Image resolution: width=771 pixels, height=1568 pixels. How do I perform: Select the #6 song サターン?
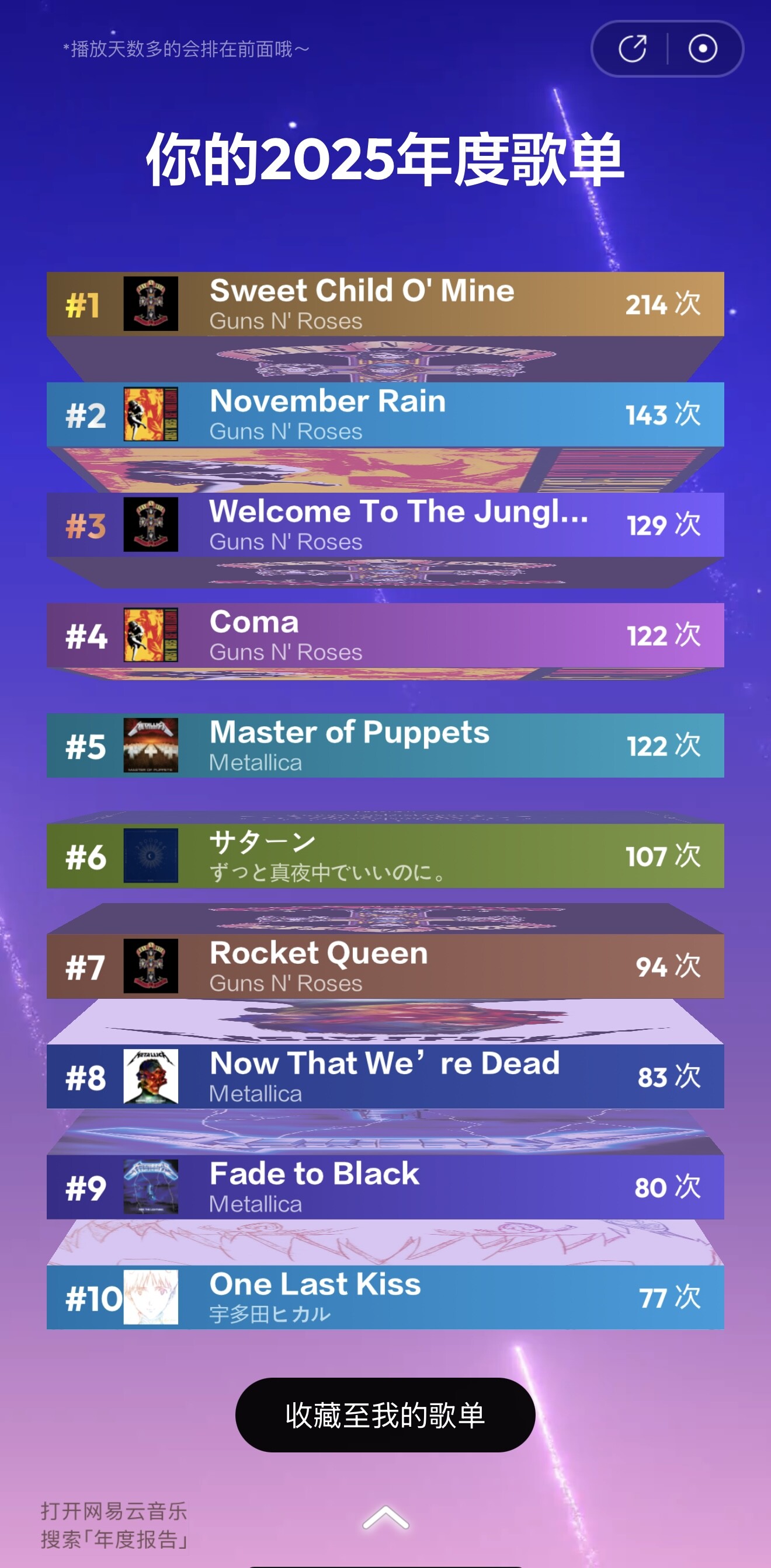coord(385,855)
